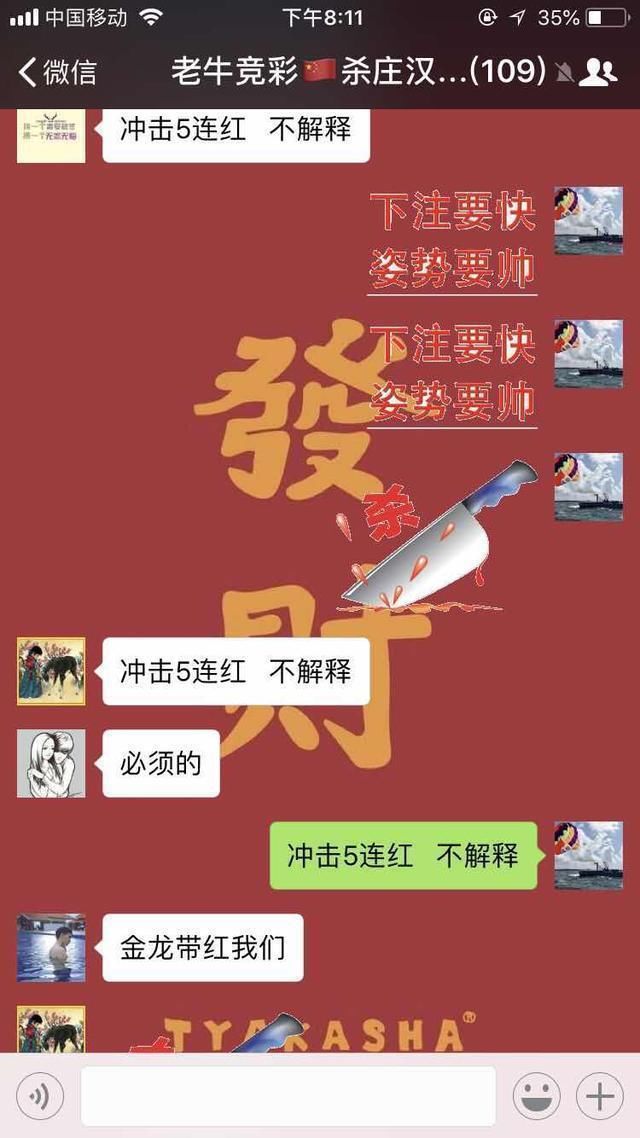The image size is (640, 1138).
Task: Open the emoji sticker panel
Action: pyautogui.click(x=536, y=1096)
